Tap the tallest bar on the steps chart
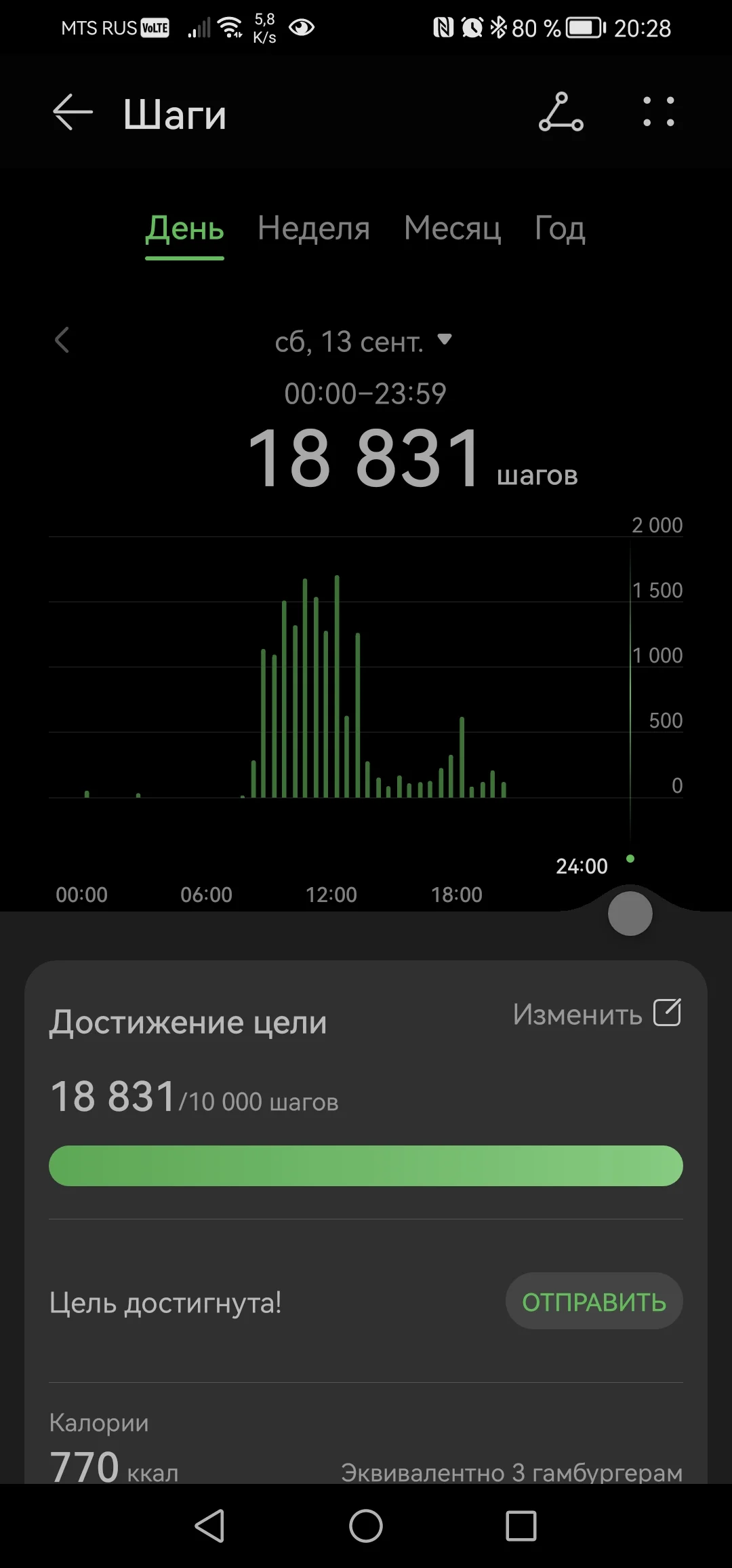Image resolution: width=732 pixels, height=1568 pixels. [337, 678]
